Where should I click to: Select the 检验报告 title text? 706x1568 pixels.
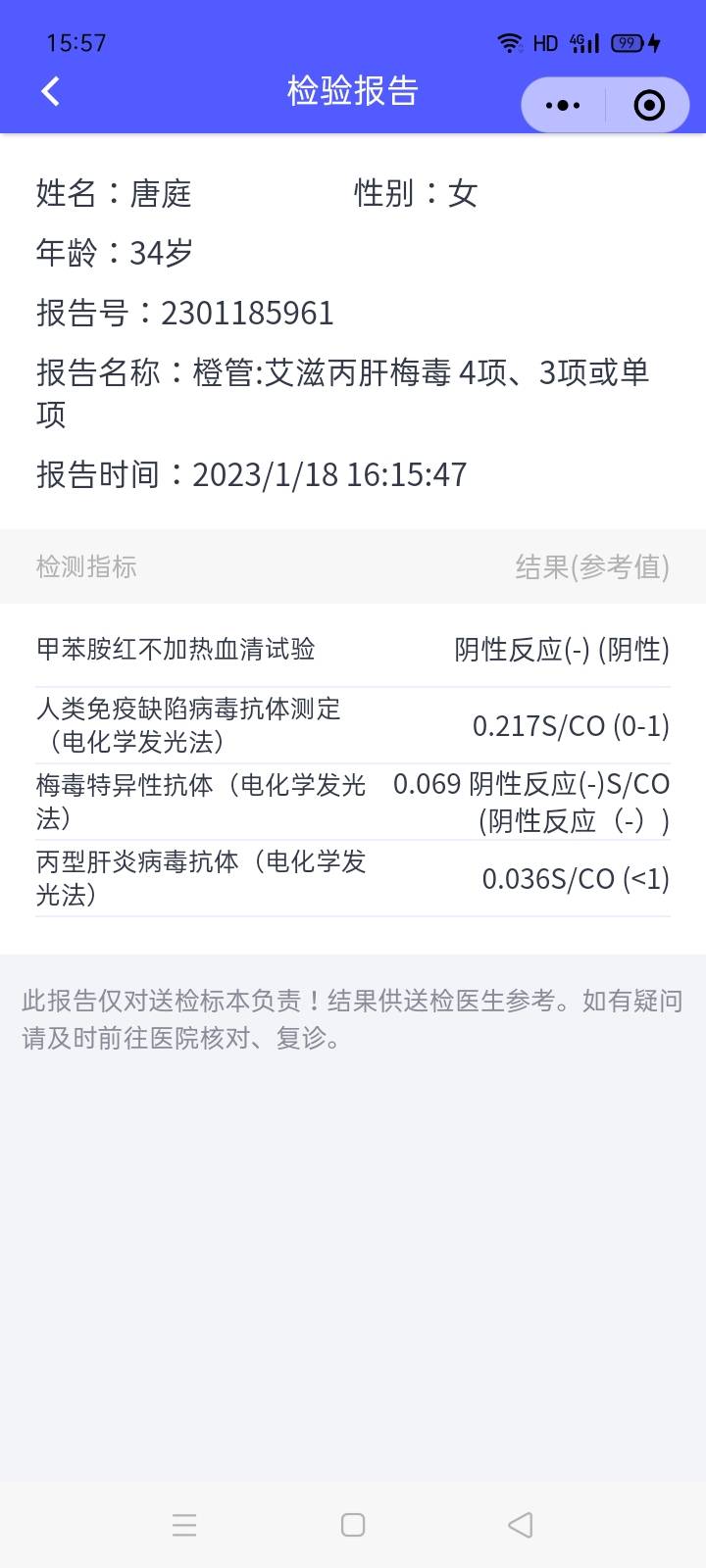[352, 90]
